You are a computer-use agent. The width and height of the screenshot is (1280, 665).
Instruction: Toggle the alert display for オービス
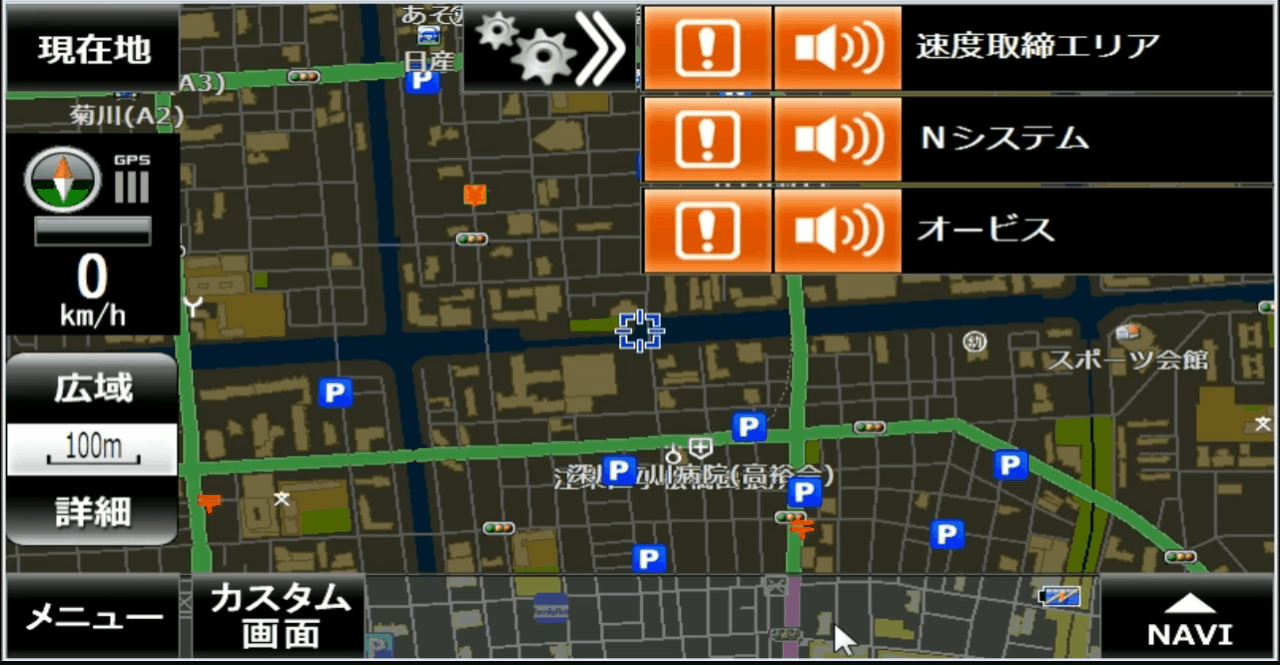[707, 230]
